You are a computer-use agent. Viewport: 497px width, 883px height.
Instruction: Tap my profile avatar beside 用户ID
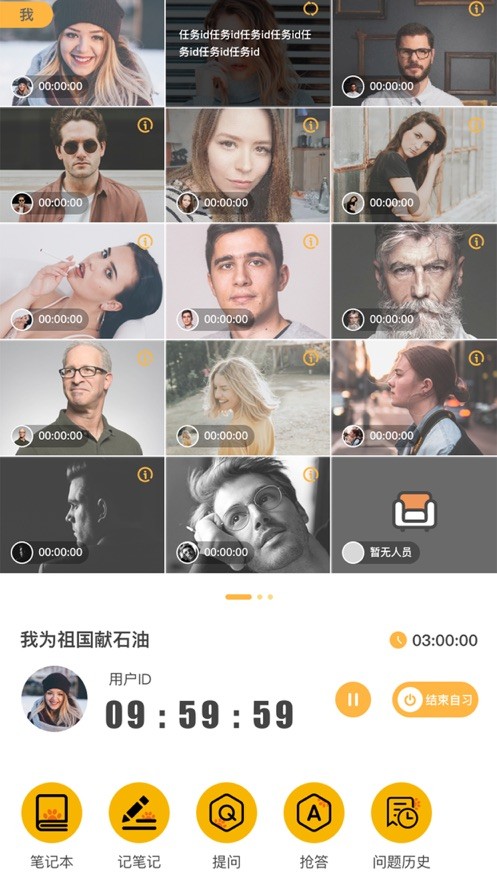(x=55, y=699)
